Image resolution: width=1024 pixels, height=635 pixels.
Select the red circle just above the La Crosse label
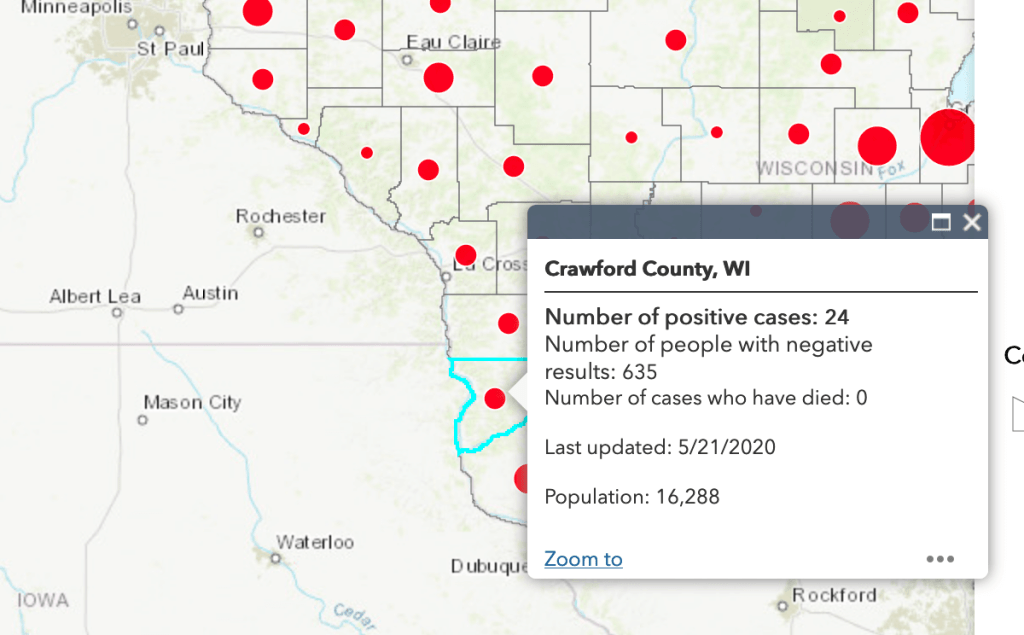click(466, 254)
